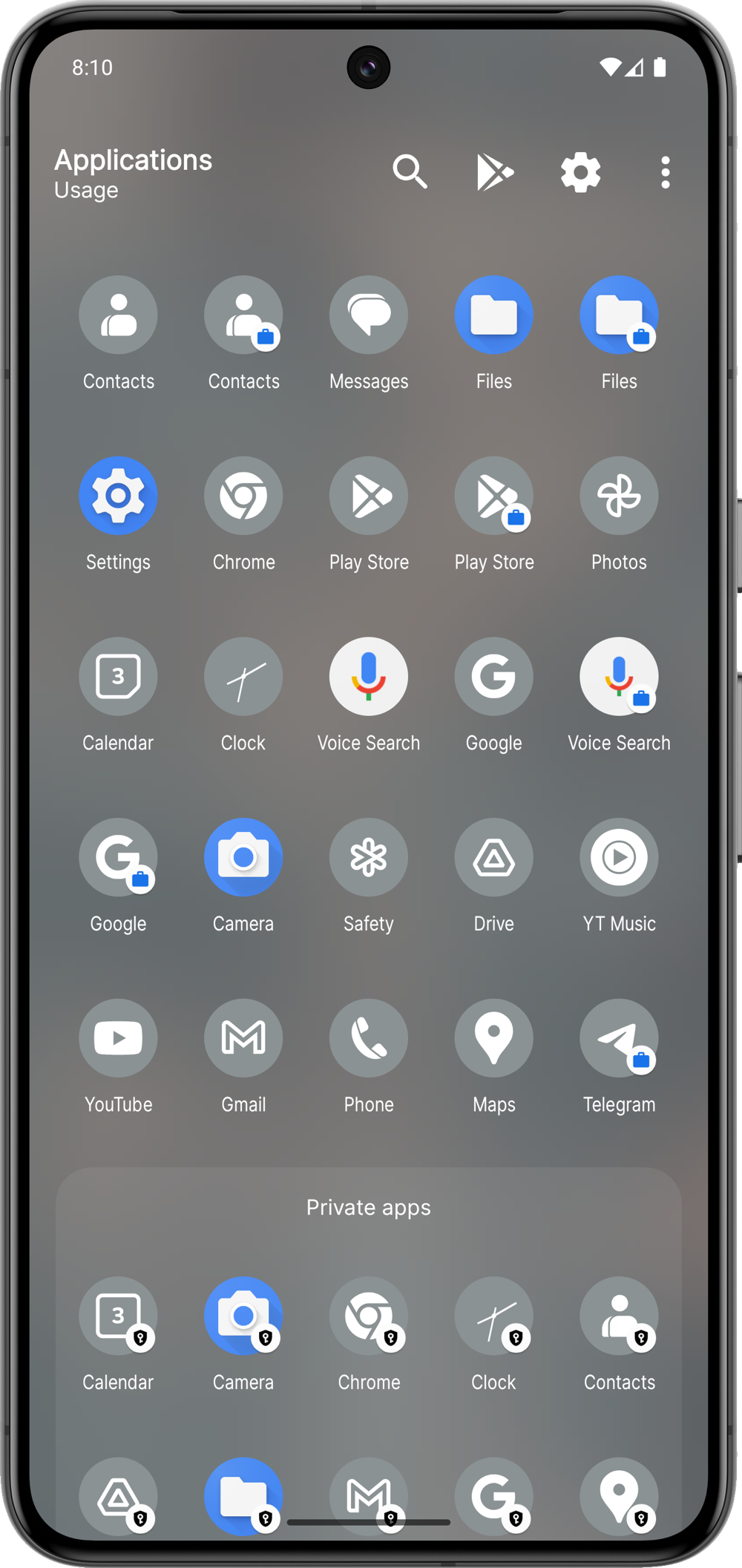Open the YouTube app
The height and width of the screenshot is (1568, 742).
pos(118,1038)
